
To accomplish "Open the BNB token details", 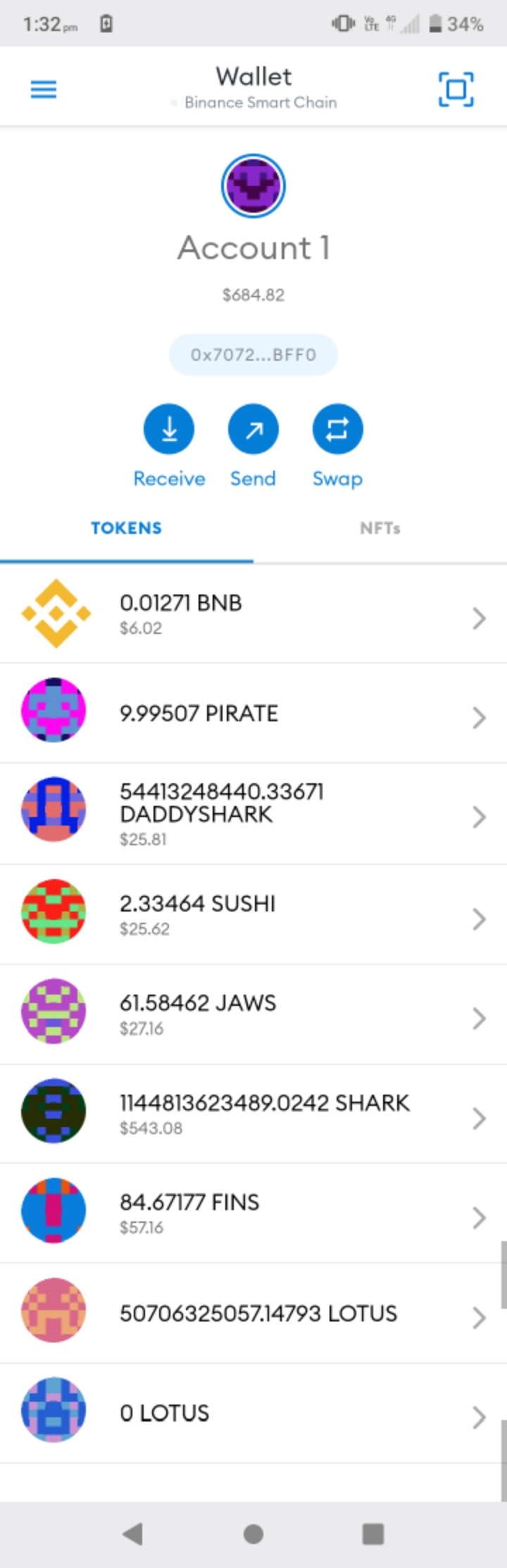I will coord(254,614).
